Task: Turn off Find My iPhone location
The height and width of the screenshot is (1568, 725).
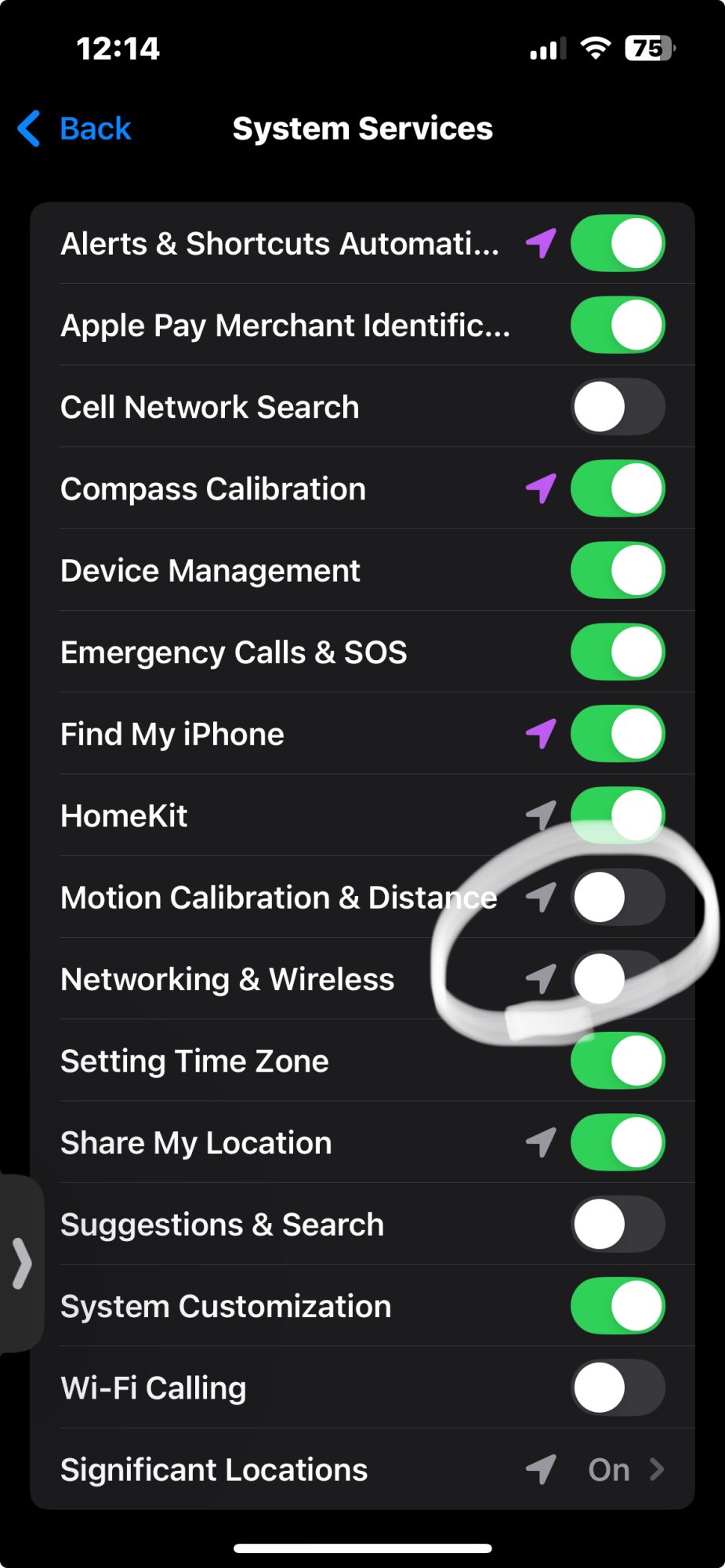Action: (618, 735)
